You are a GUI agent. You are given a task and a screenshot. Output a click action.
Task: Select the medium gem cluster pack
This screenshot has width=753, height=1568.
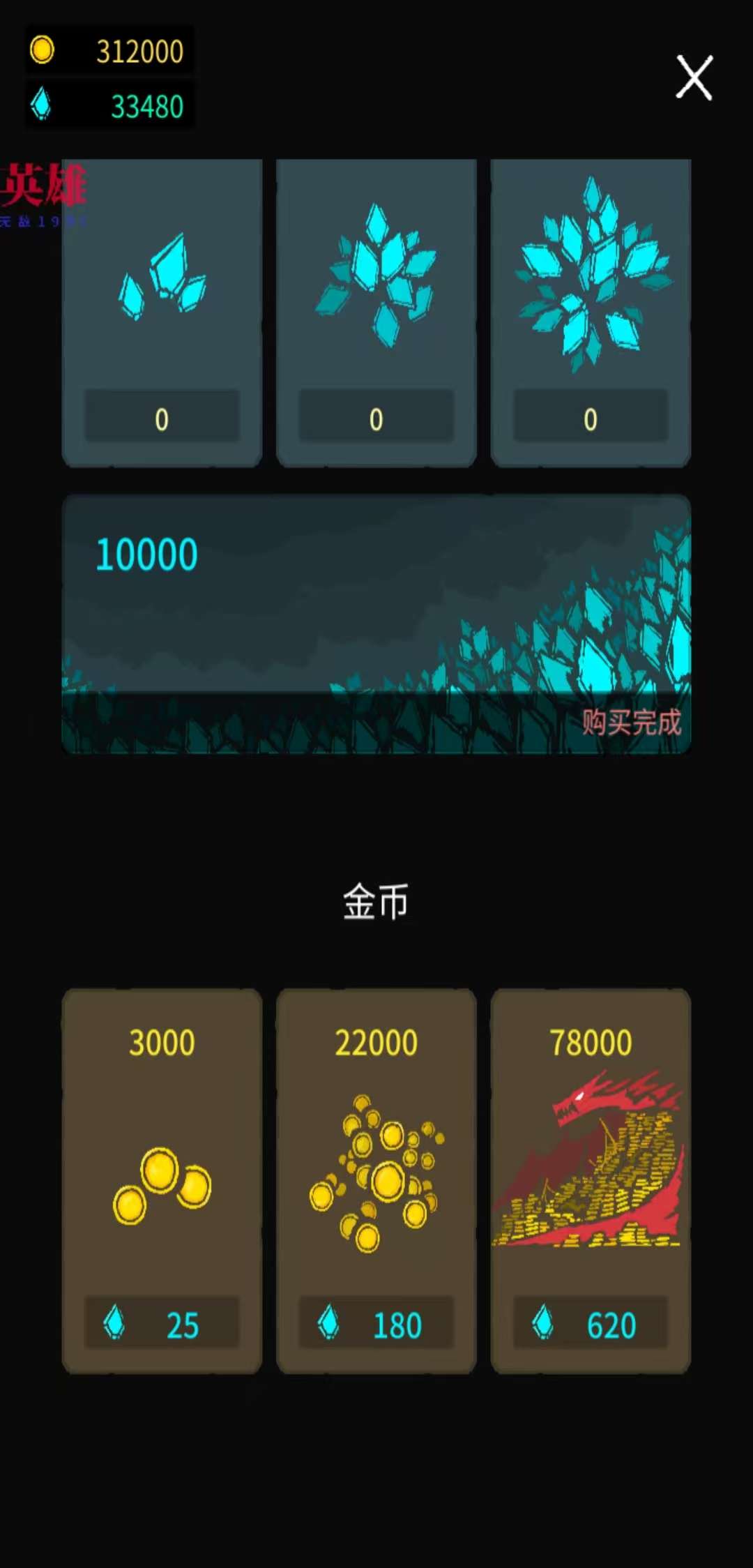point(376,312)
